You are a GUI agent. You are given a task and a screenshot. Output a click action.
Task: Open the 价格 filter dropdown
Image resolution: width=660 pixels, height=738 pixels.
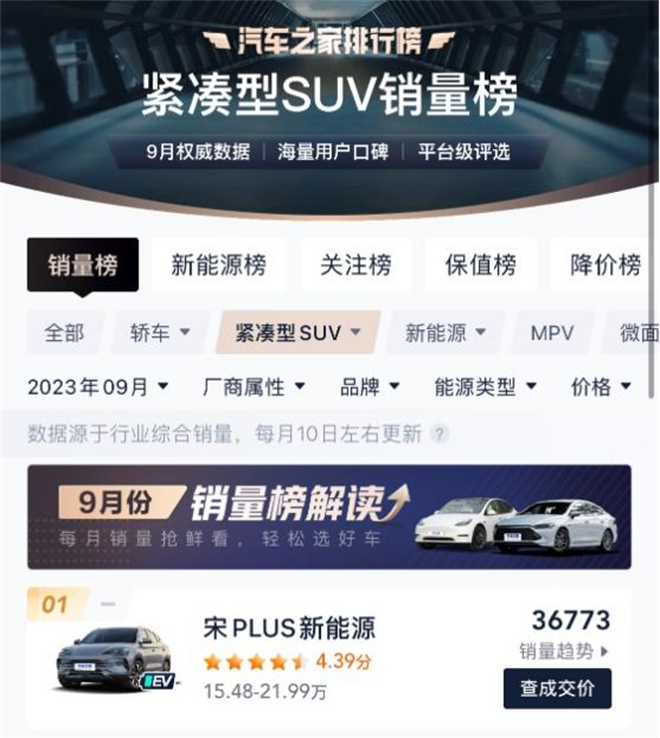point(600,387)
